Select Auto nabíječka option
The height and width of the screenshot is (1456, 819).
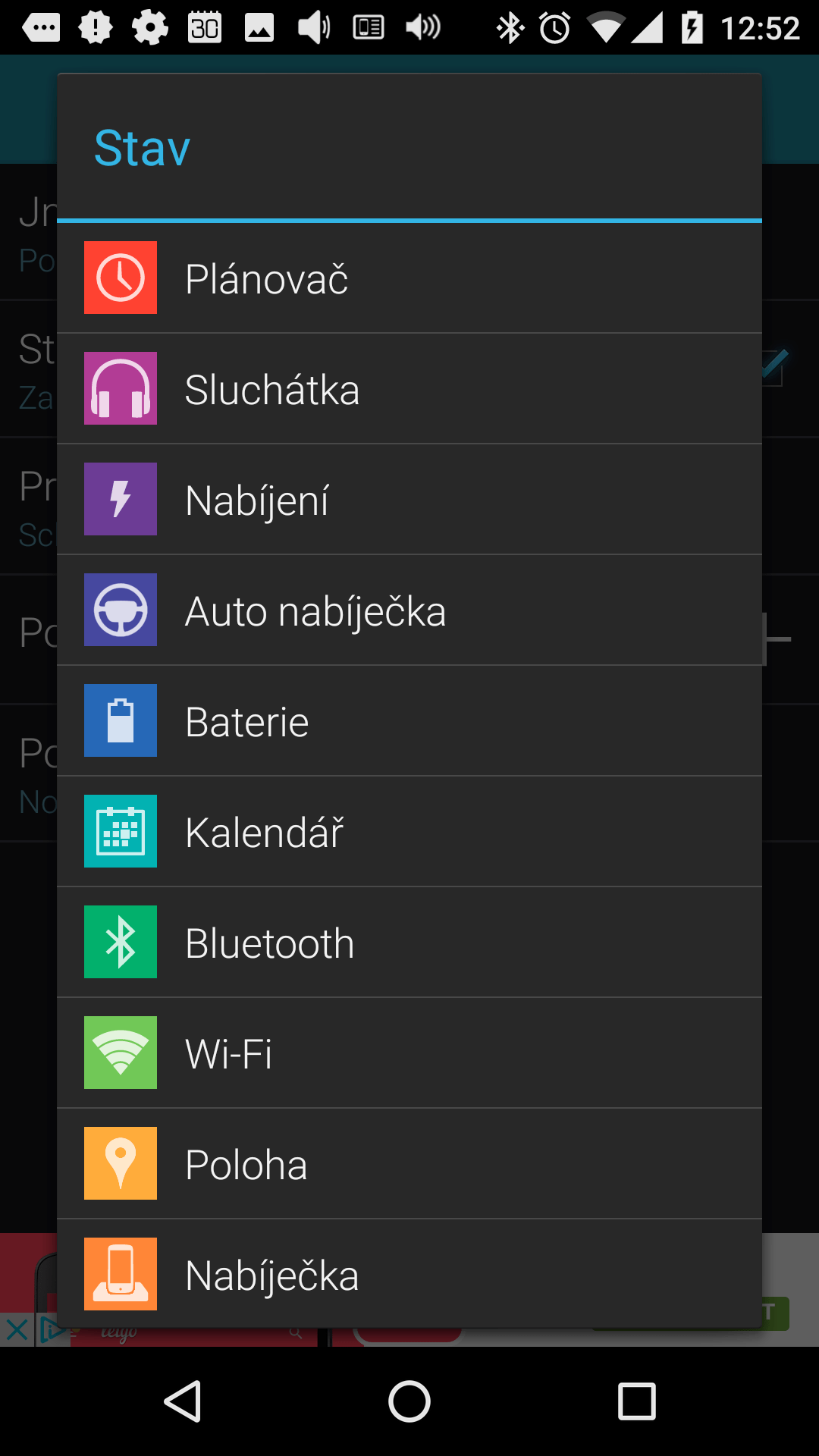pos(409,610)
